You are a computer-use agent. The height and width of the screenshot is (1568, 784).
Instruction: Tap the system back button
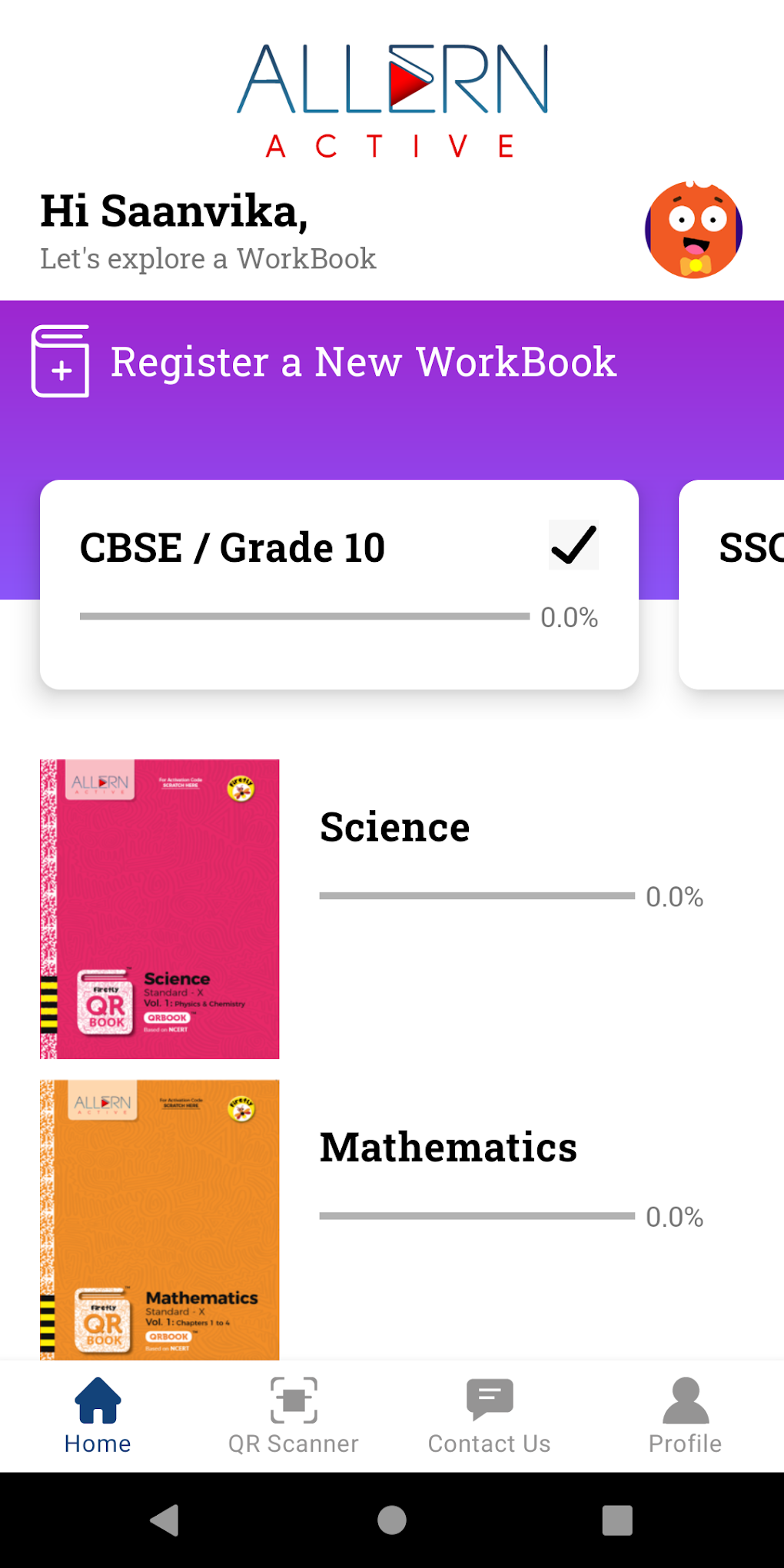click(164, 1520)
